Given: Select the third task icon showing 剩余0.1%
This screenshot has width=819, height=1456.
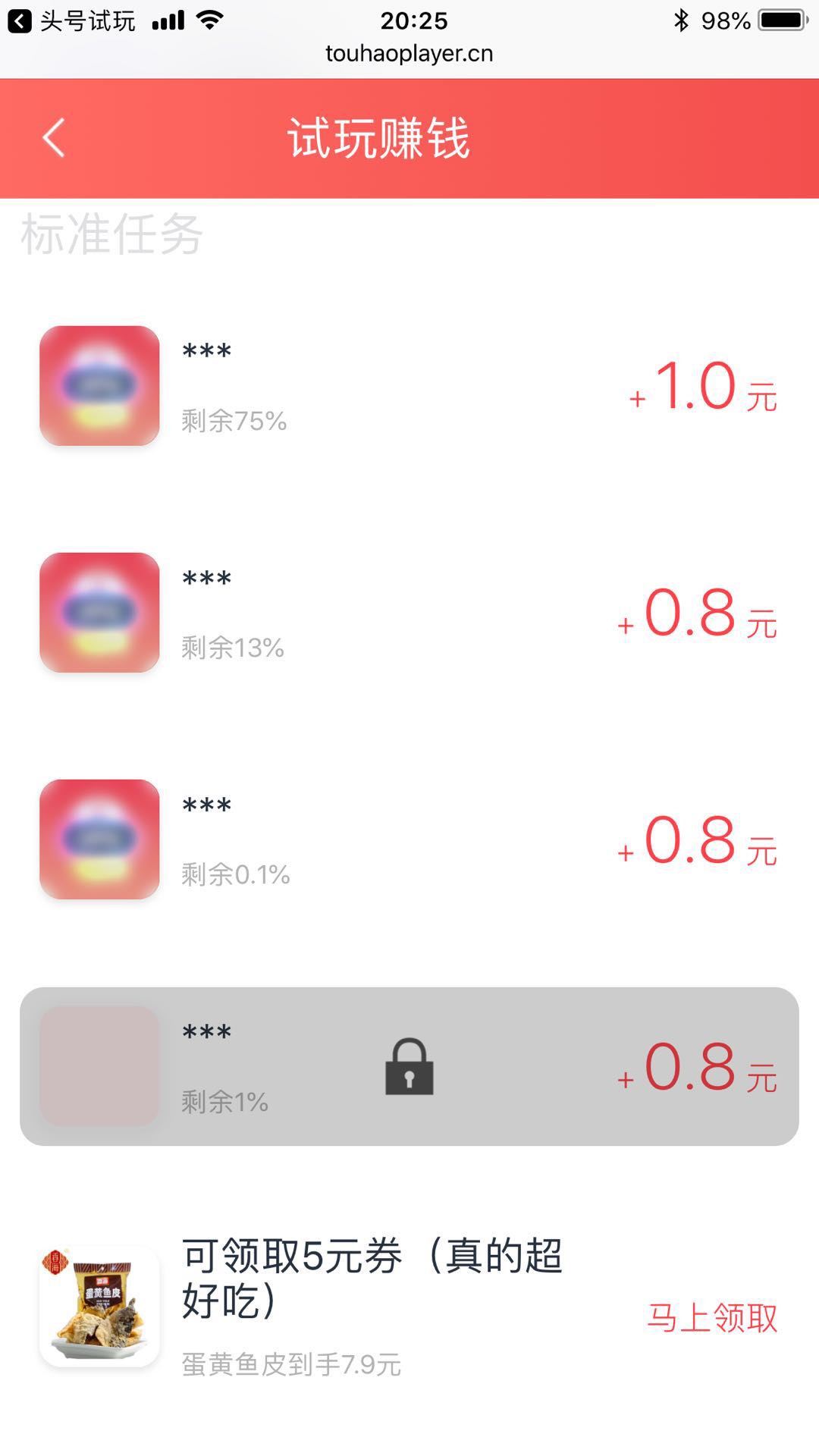Looking at the screenshot, I should click(99, 839).
